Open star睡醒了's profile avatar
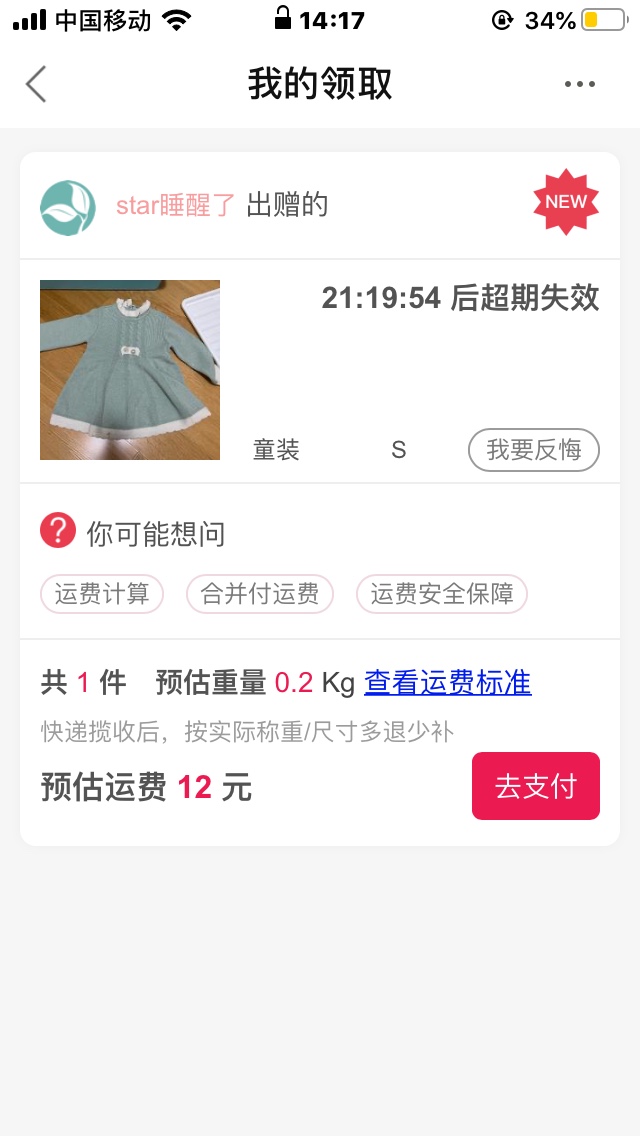The width and height of the screenshot is (640, 1136). coord(68,207)
